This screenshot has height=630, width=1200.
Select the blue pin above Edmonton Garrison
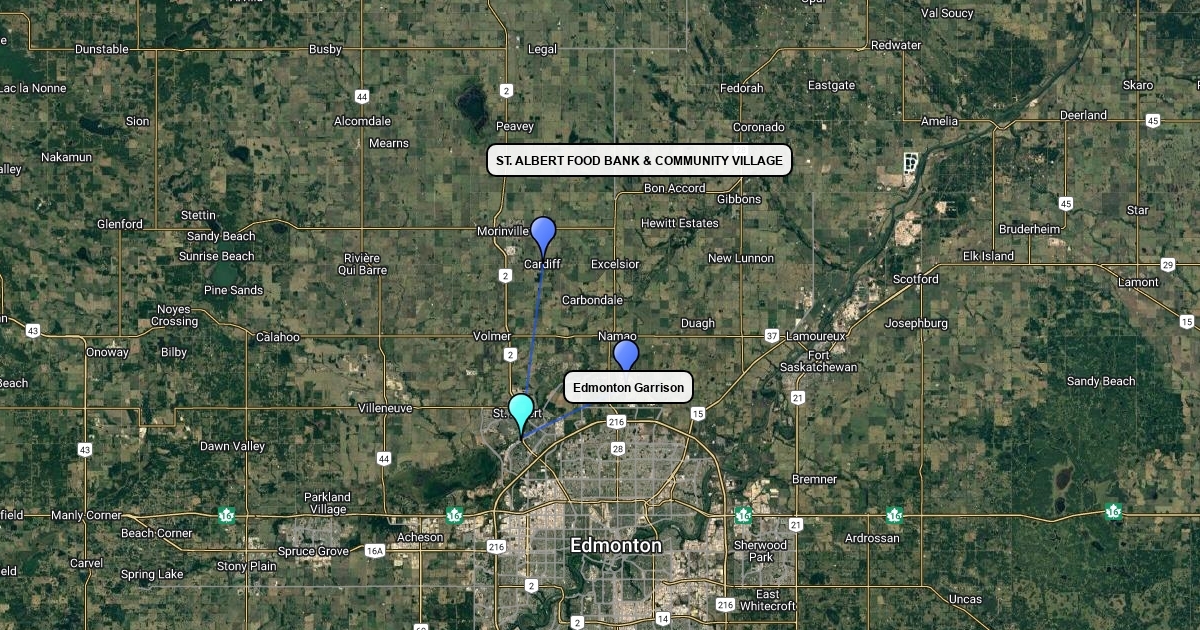[x=626, y=354]
